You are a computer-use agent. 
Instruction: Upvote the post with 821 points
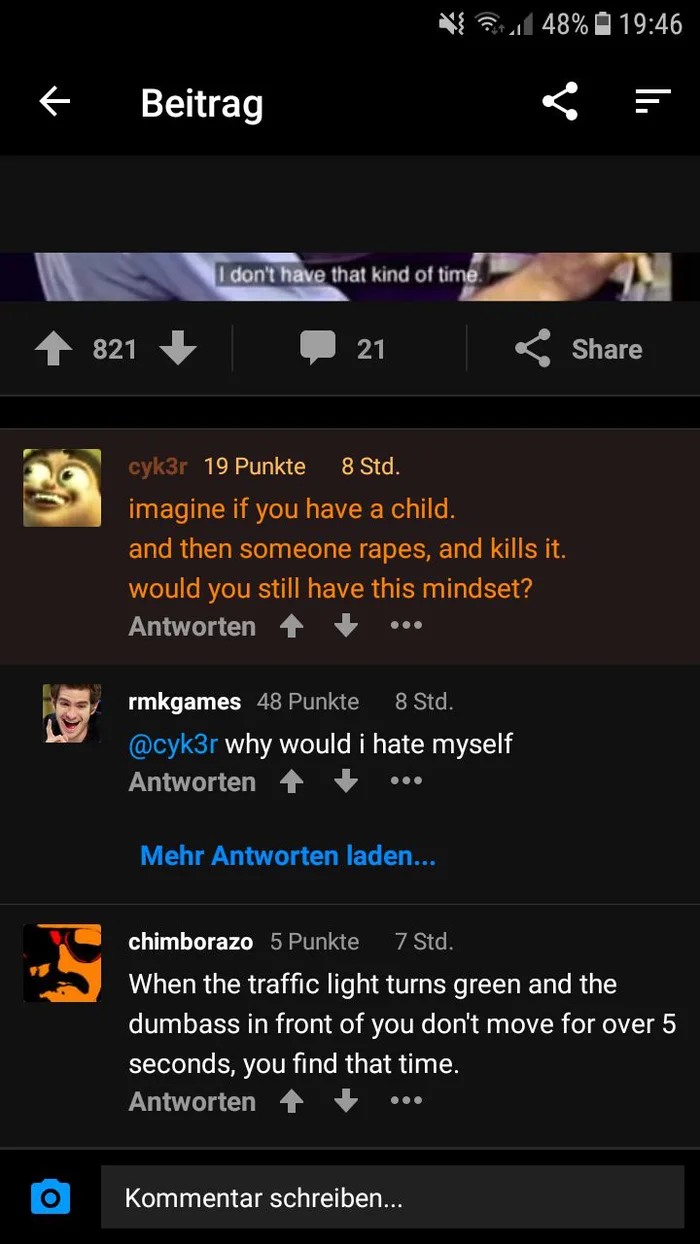54,349
